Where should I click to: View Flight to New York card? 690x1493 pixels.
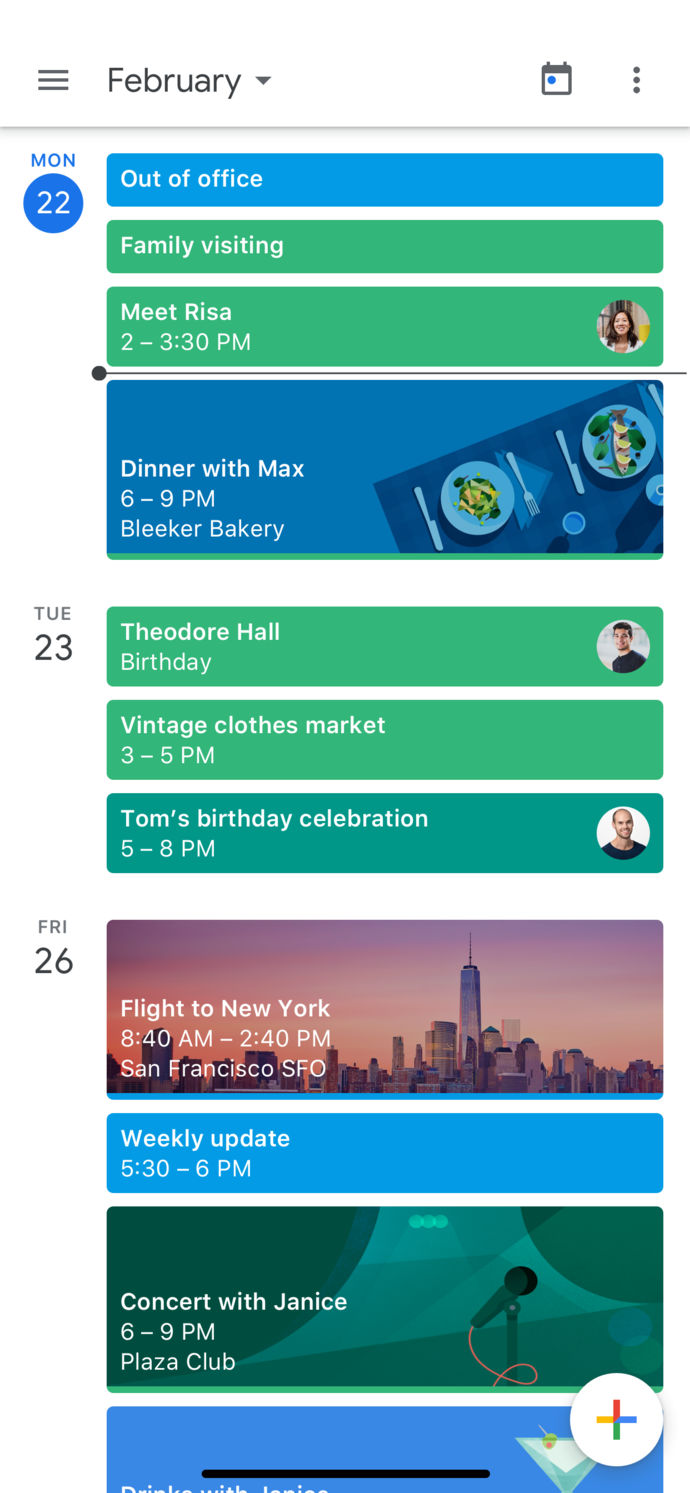384,1008
